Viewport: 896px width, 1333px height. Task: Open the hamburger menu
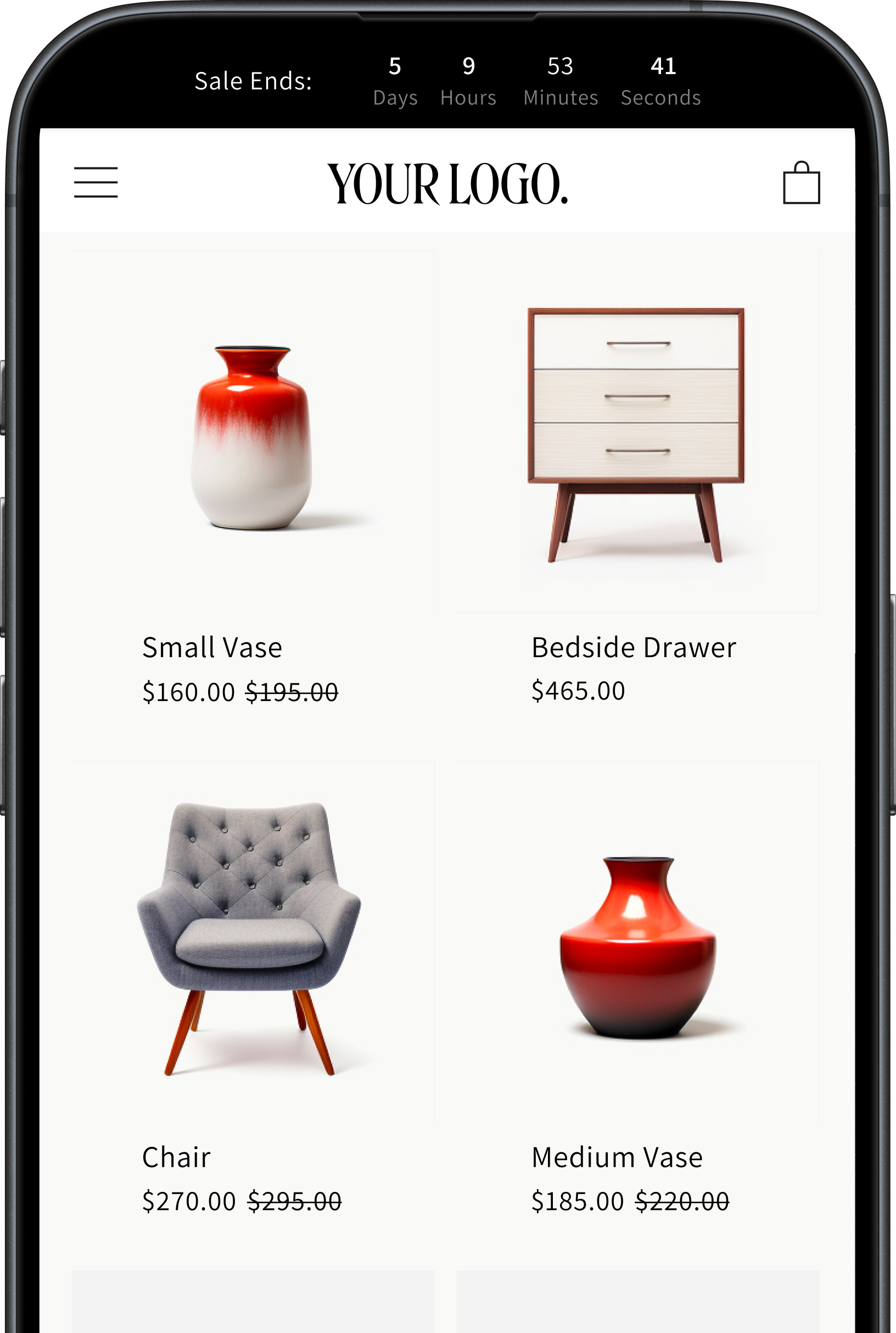[x=96, y=182]
